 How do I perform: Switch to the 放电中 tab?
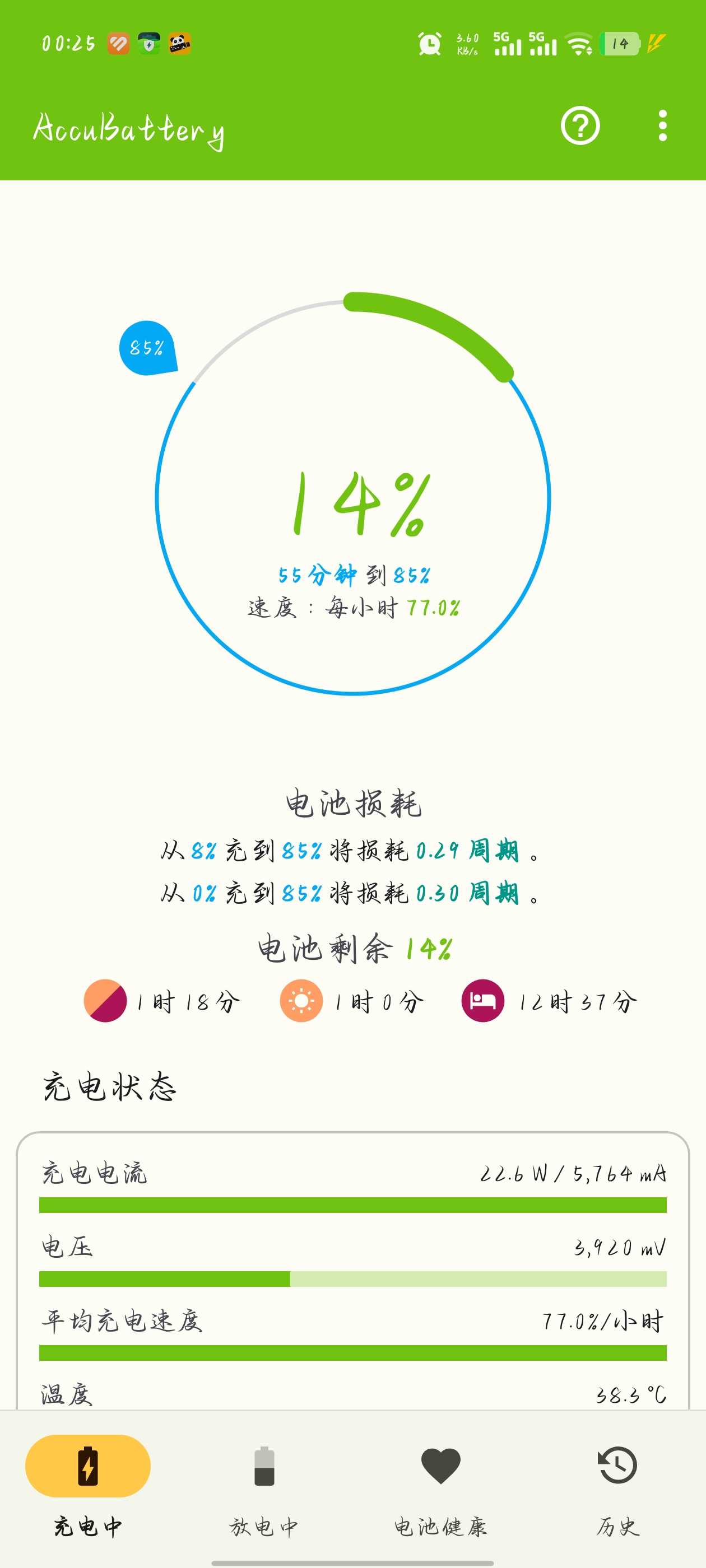pos(264,1484)
